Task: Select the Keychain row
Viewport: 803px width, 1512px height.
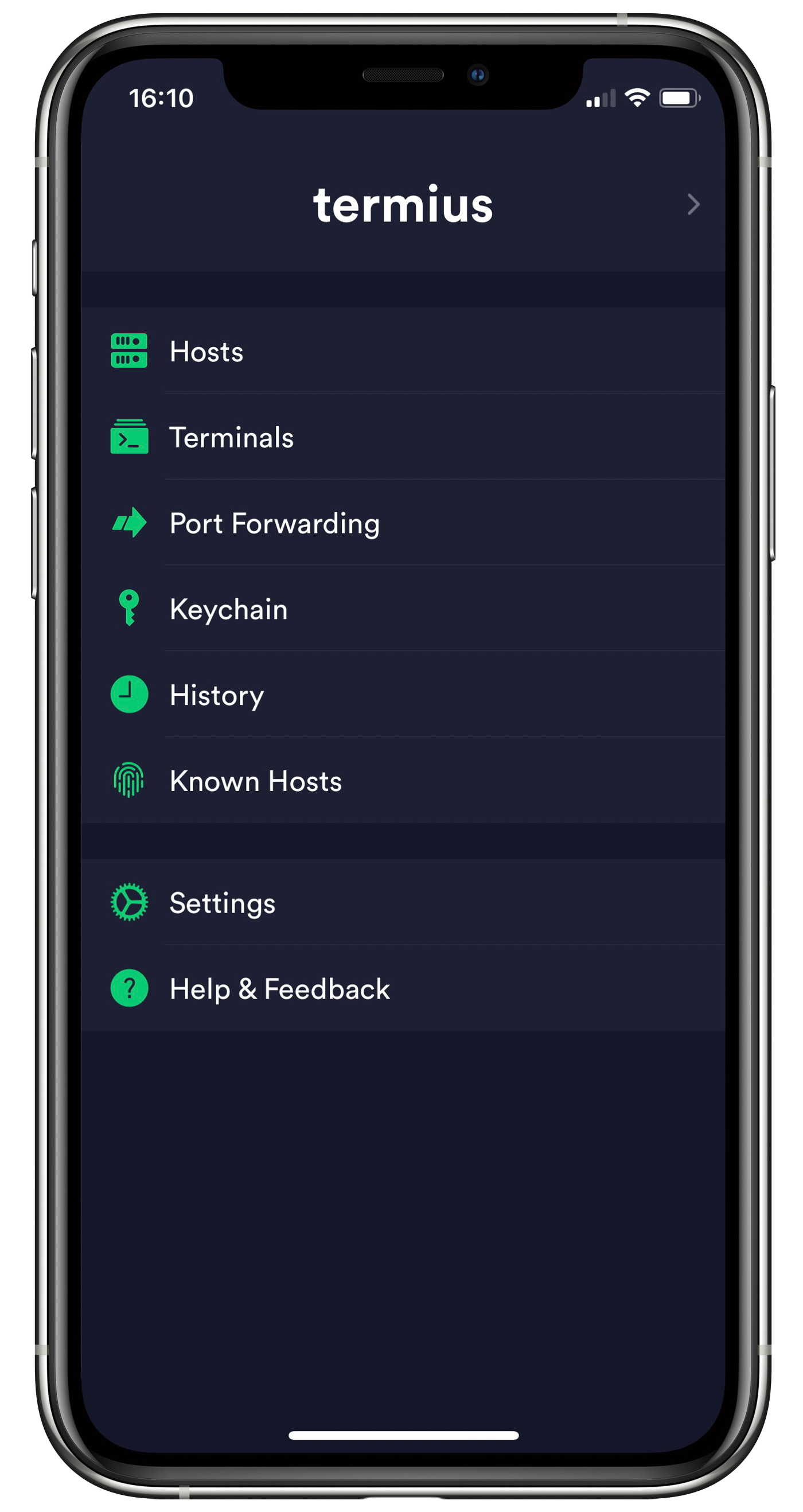Action: pos(403,608)
